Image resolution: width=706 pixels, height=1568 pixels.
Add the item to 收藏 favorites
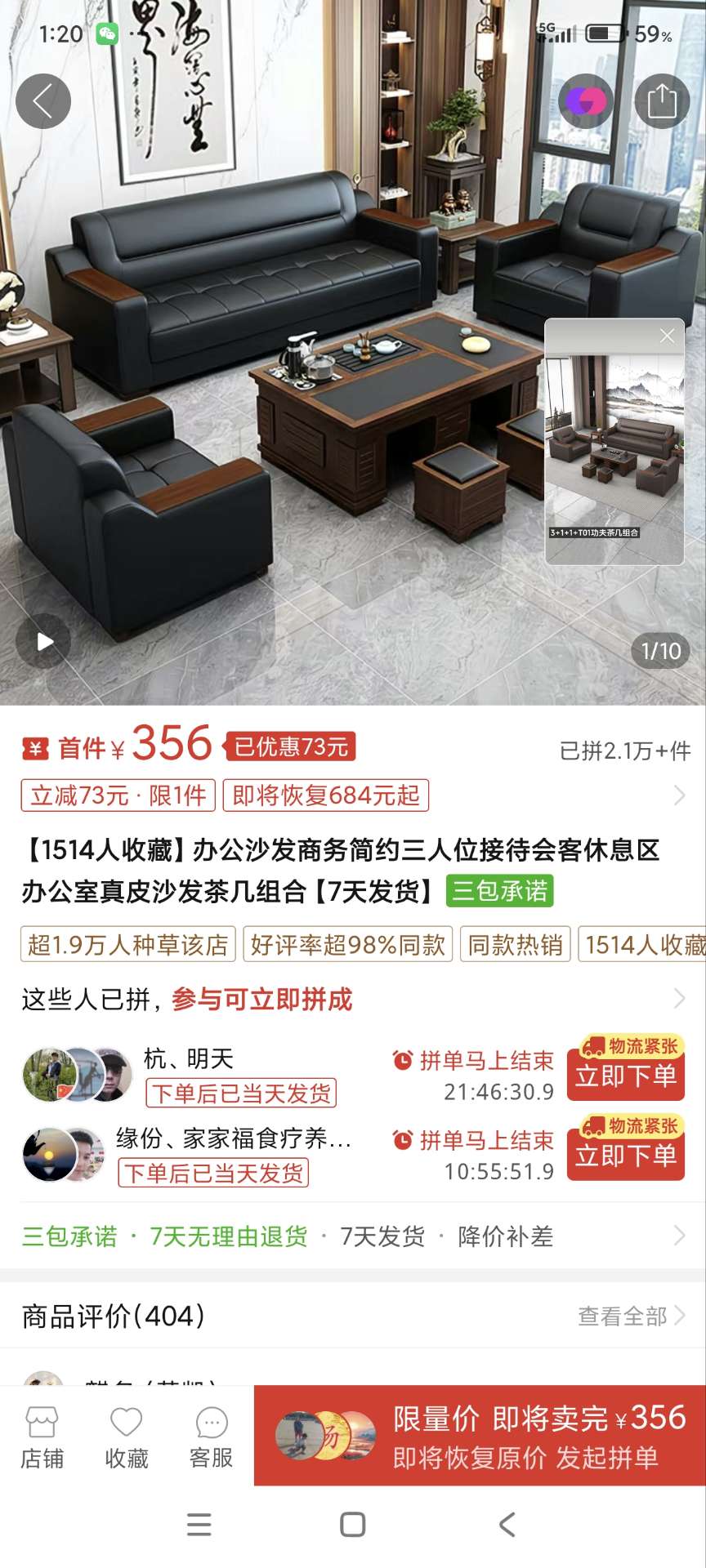pyautogui.click(x=127, y=1437)
